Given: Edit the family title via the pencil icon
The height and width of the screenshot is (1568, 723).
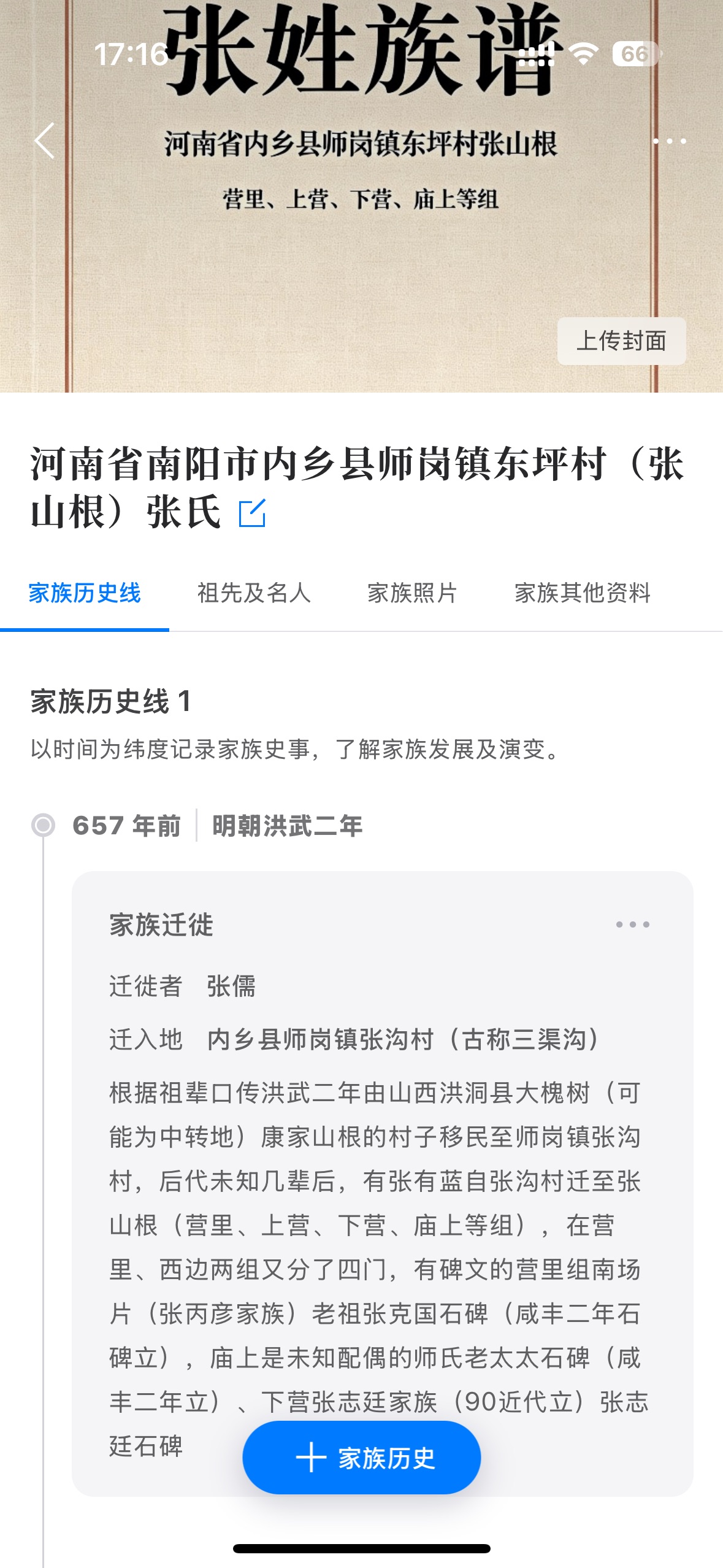Looking at the screenshot, I should 252,513.
